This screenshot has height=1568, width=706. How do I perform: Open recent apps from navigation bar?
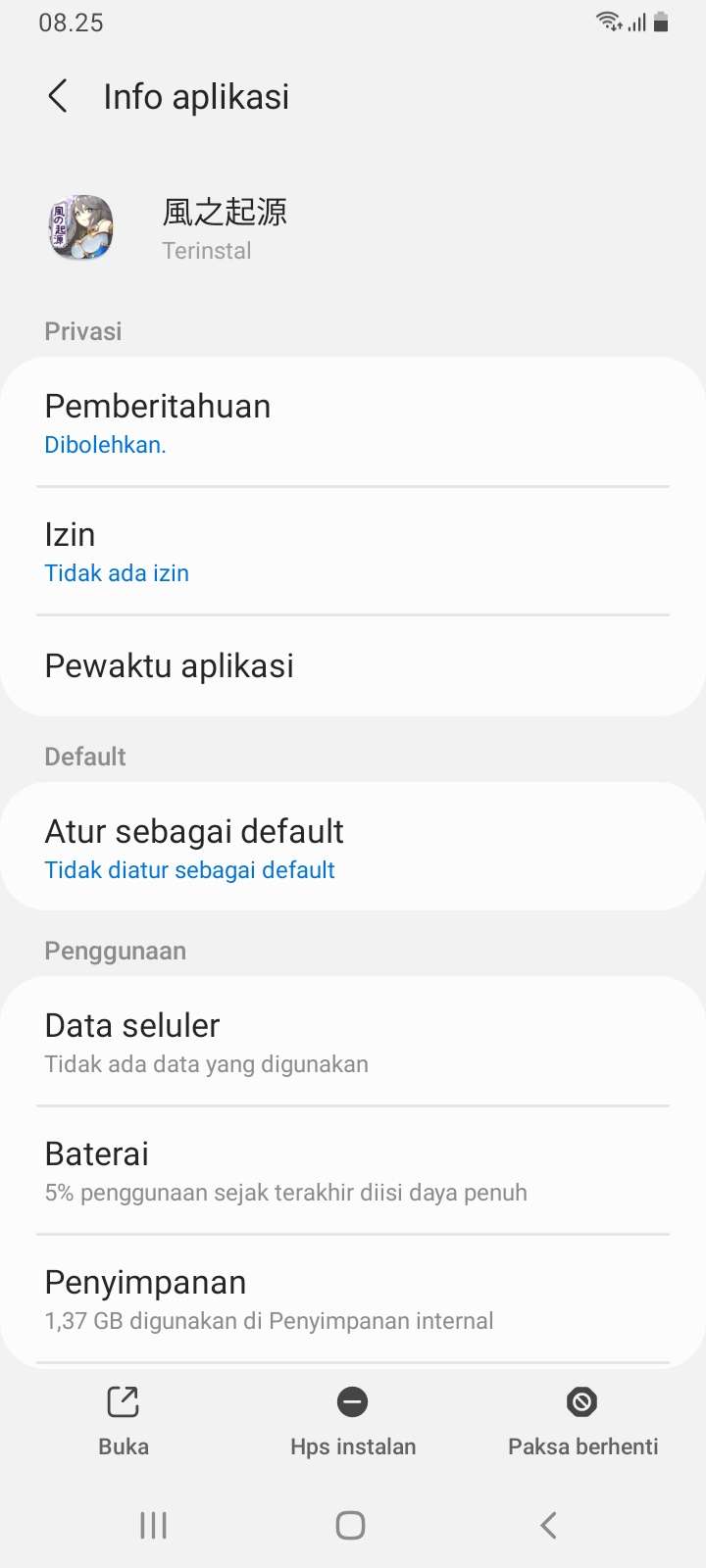154,1525
